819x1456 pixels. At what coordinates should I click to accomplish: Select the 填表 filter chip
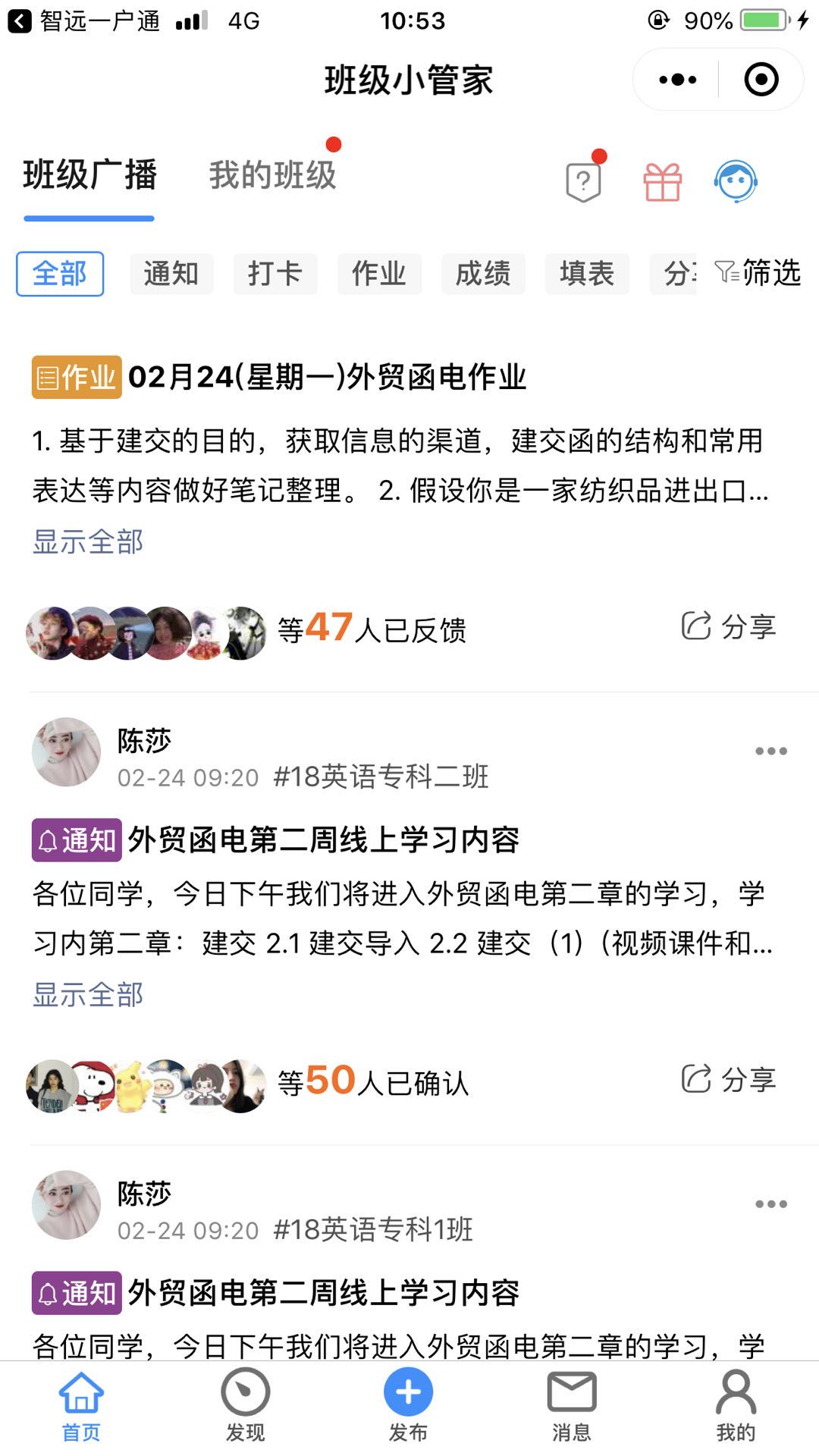(587, 274)
